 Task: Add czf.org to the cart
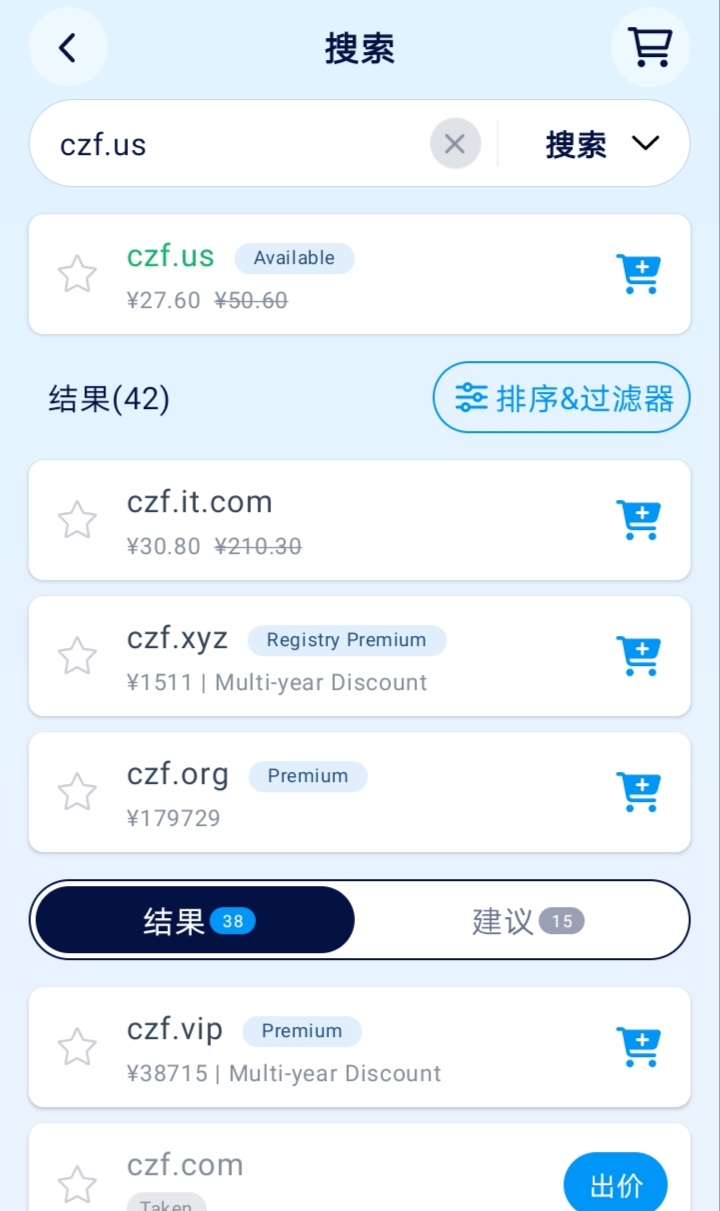[x=638, y=792]
